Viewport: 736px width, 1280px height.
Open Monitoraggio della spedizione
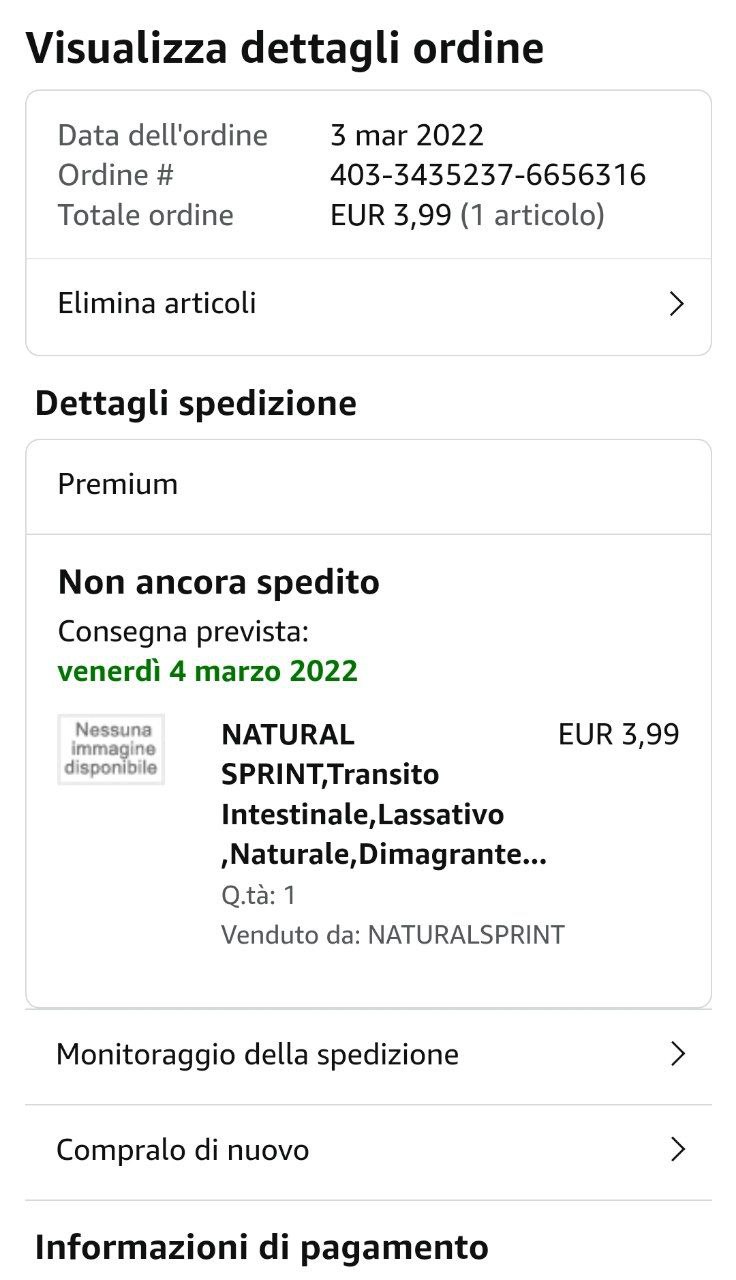coord(368,1054)
